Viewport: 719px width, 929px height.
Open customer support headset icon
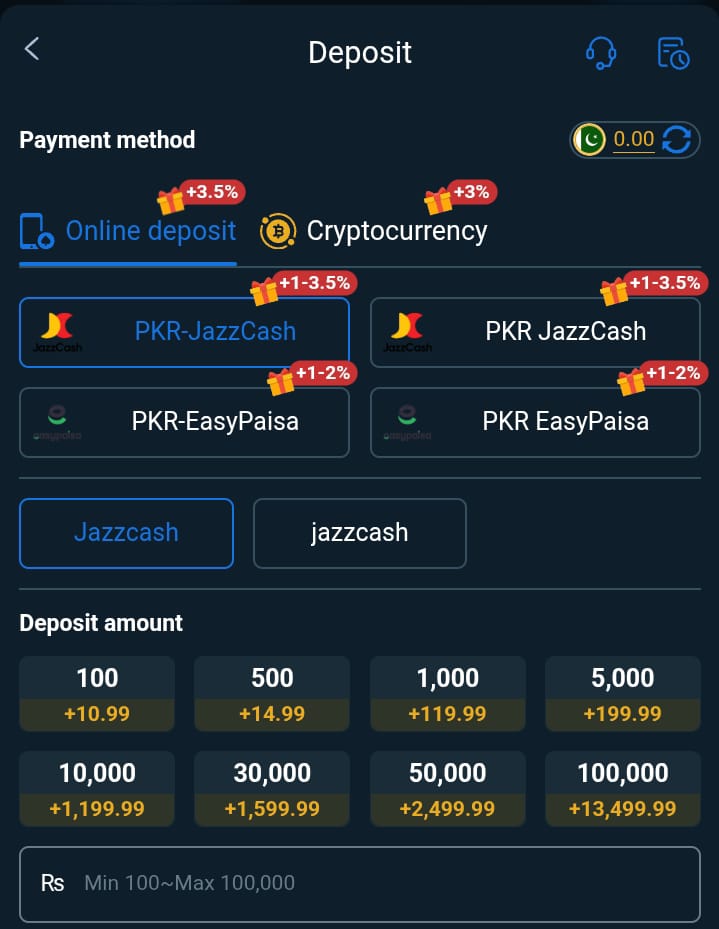tap(600, 52)
